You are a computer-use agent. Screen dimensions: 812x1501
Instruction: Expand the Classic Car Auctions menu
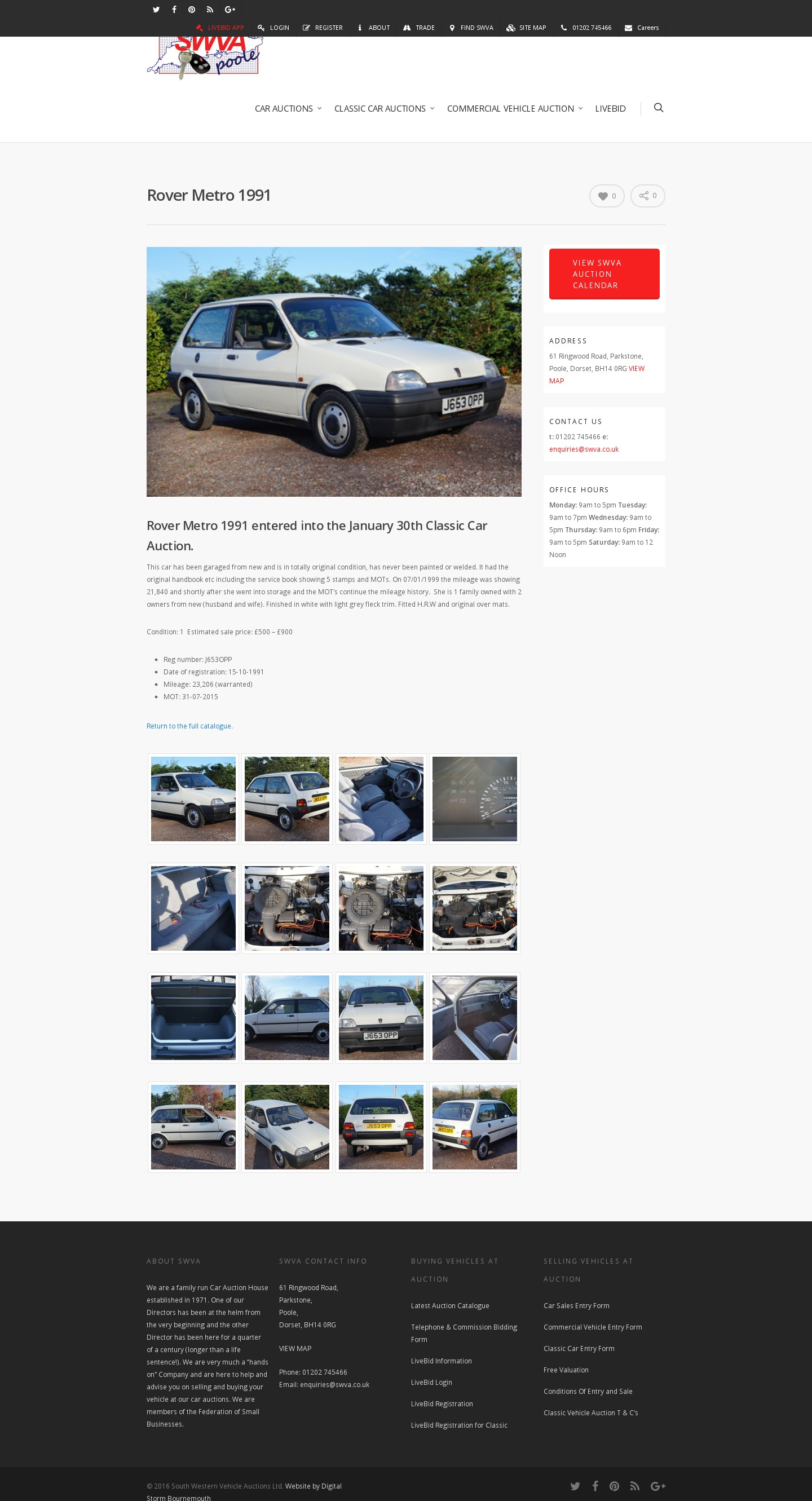tap(383, 108)
